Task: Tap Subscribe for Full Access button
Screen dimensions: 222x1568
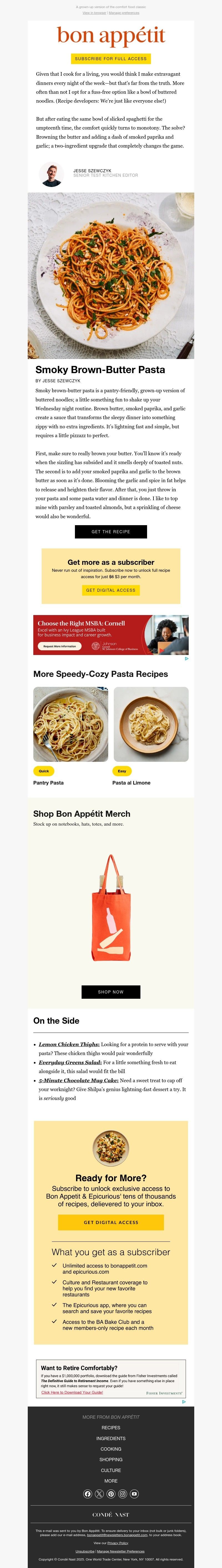Action: pos(111,59)
